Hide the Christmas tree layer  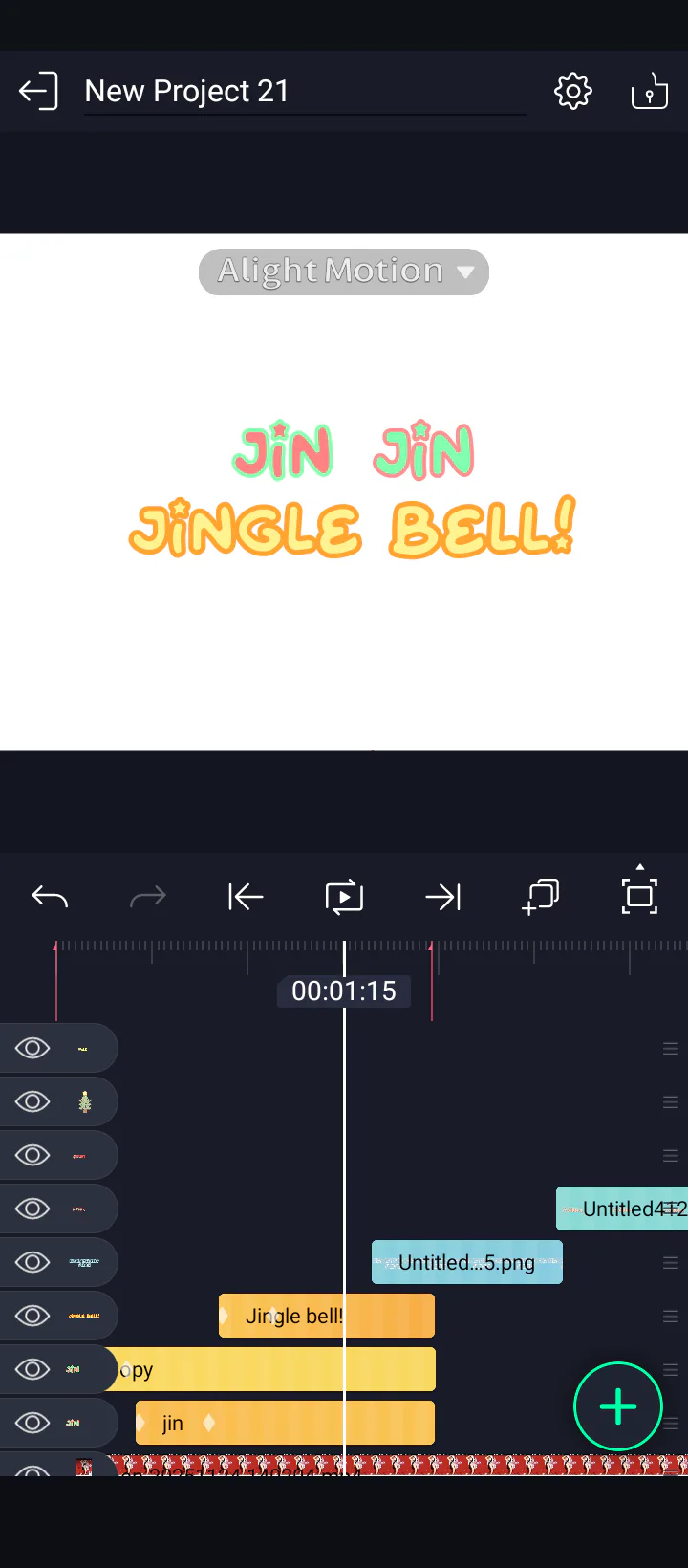[x=32, y=1101]
